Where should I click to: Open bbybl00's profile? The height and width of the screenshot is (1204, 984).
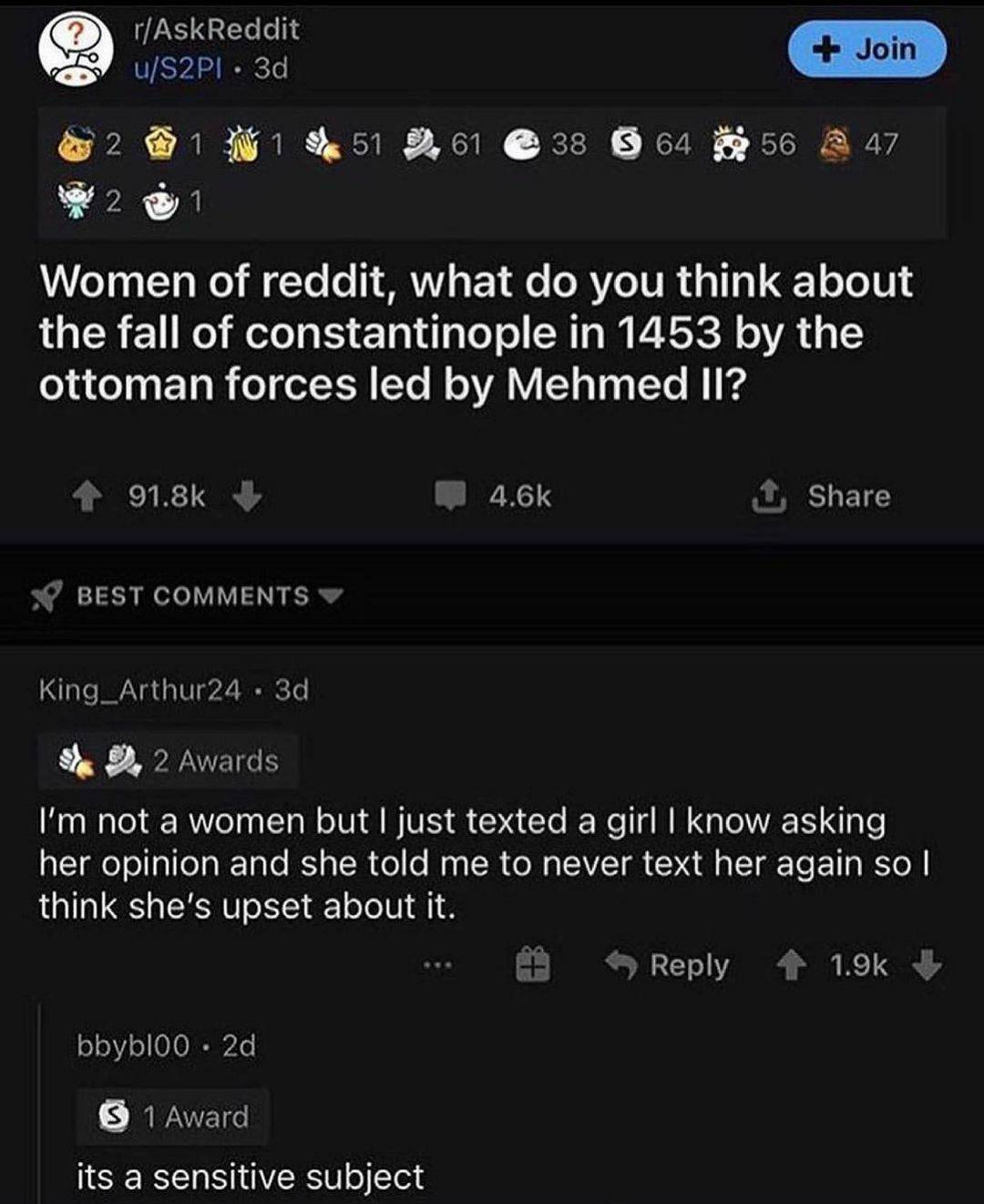tap(134, 1044)
